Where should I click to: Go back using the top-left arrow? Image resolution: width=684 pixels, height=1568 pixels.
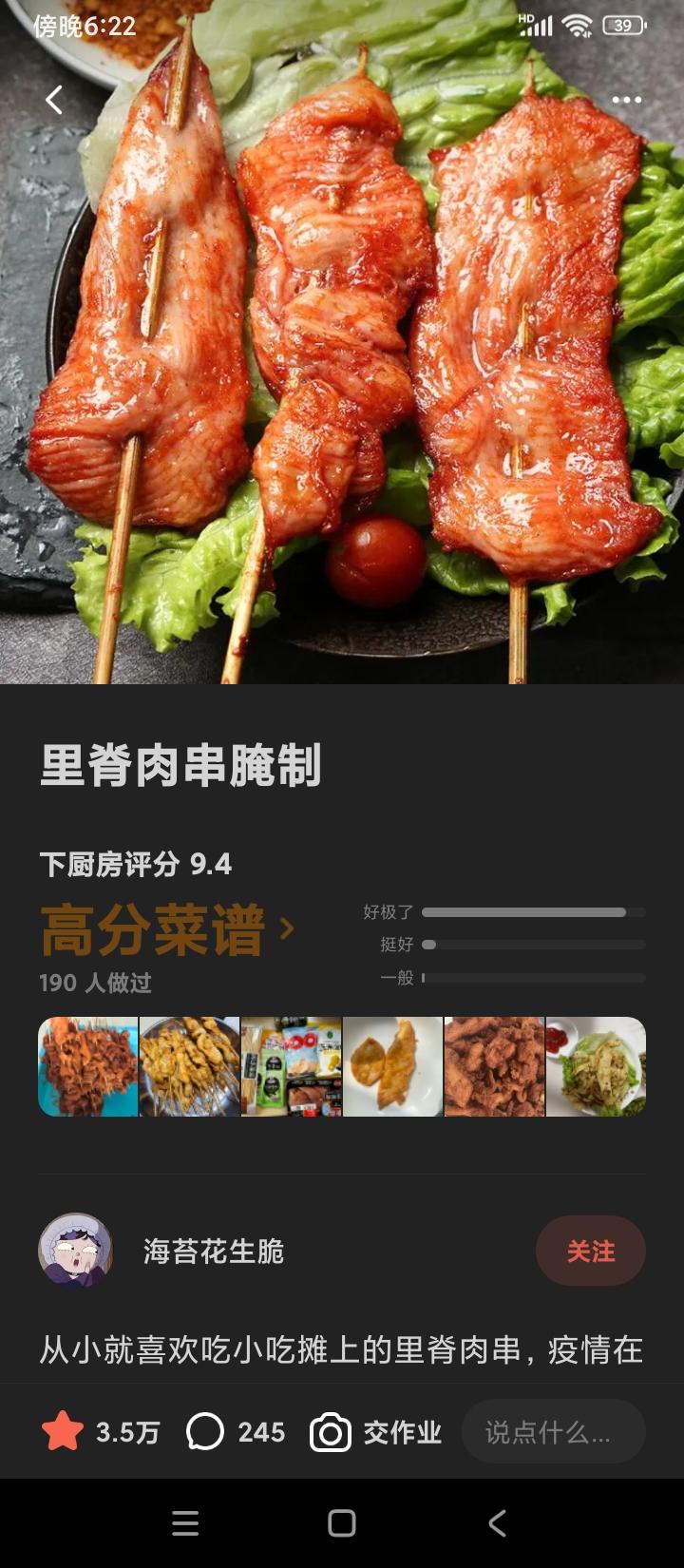point(54,100)
